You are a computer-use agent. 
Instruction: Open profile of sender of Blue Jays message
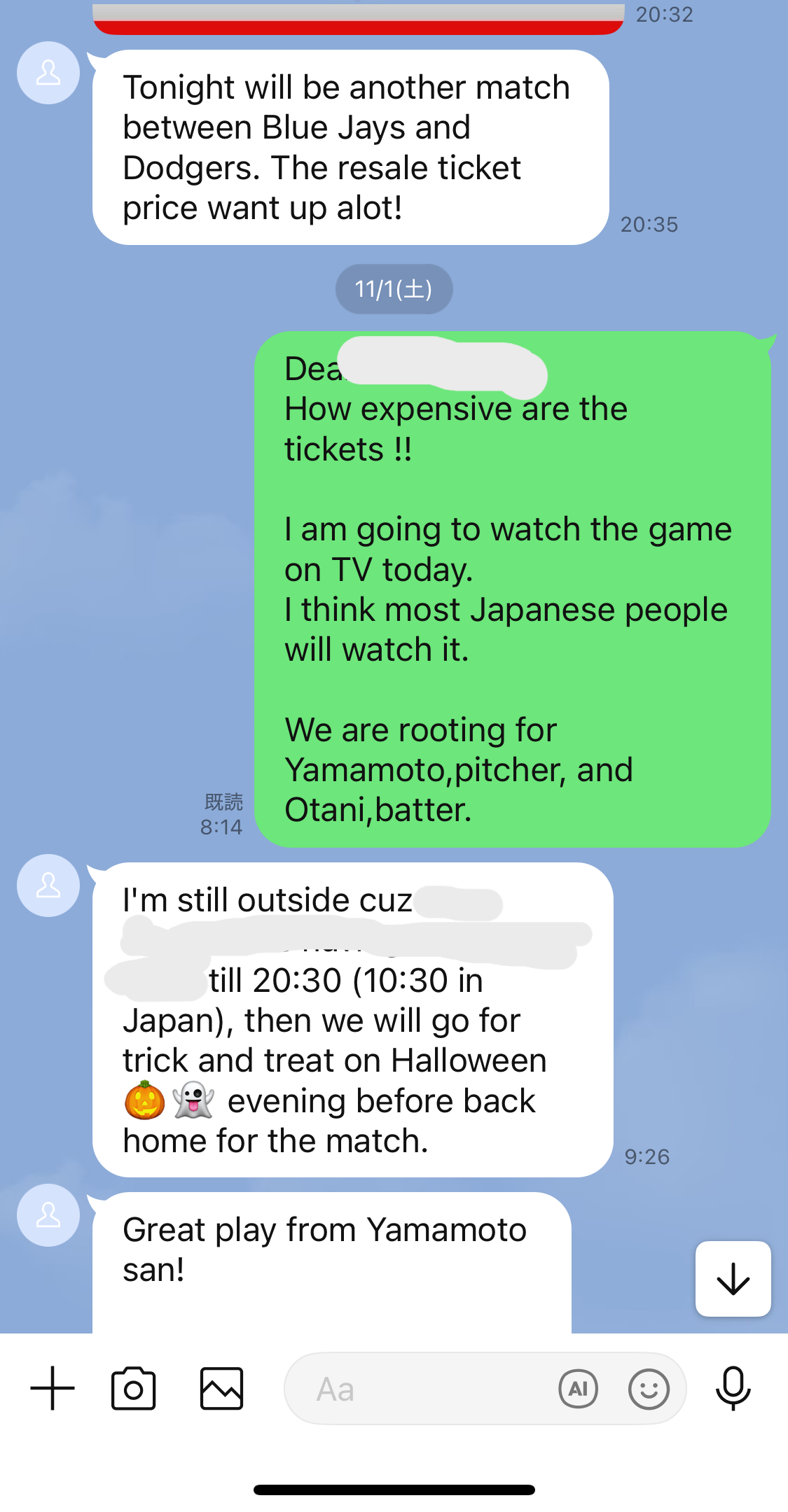[48, 73]
